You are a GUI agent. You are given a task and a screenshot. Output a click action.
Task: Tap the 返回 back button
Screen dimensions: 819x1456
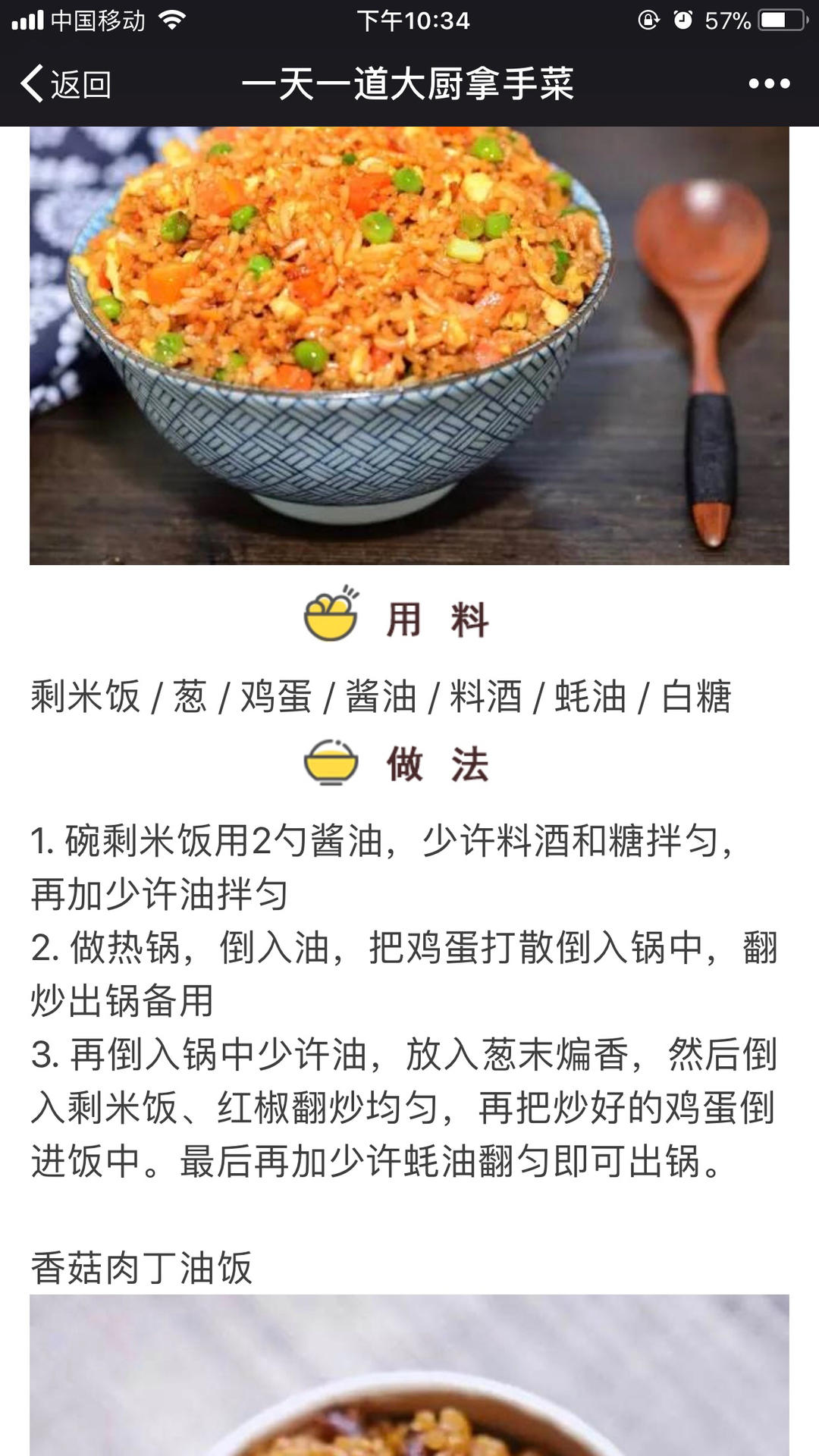[66, 83]
